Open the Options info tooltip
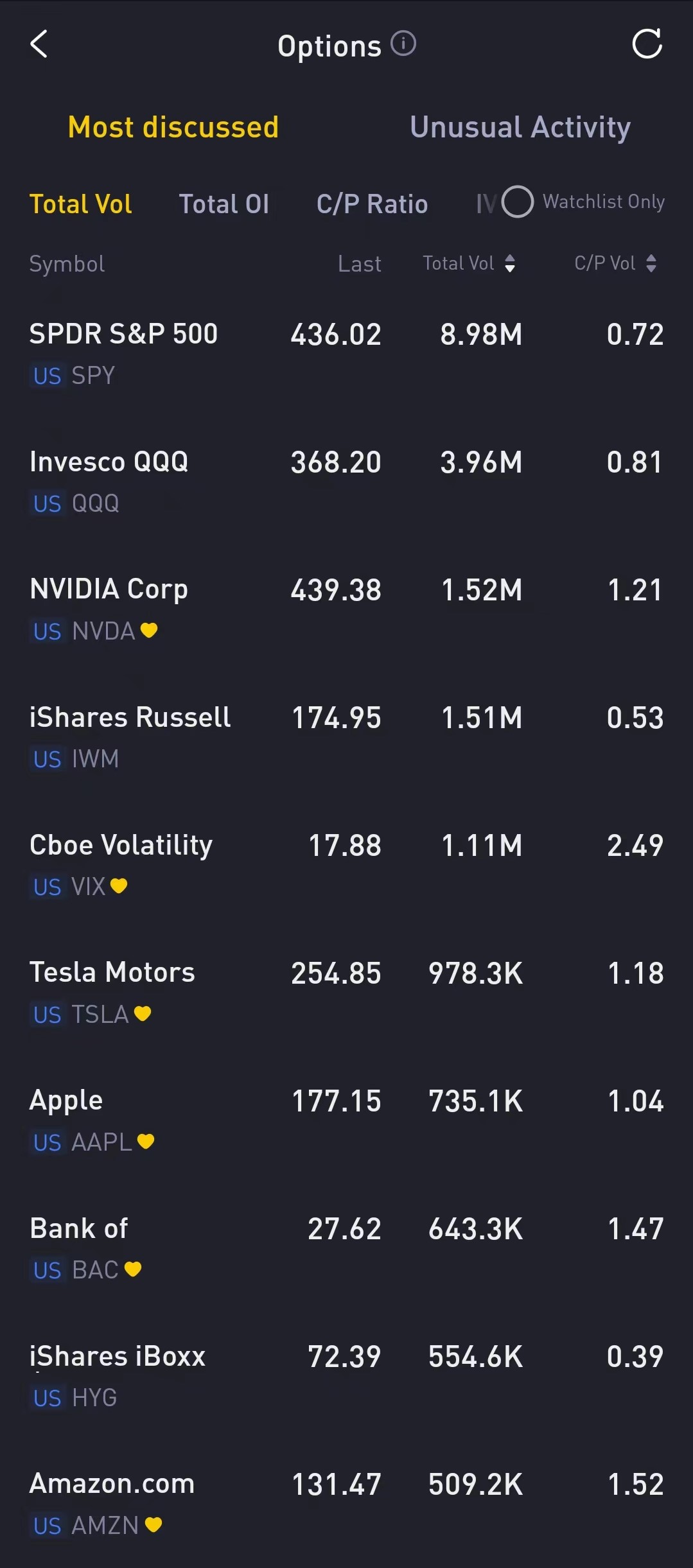 click(403, 44)
